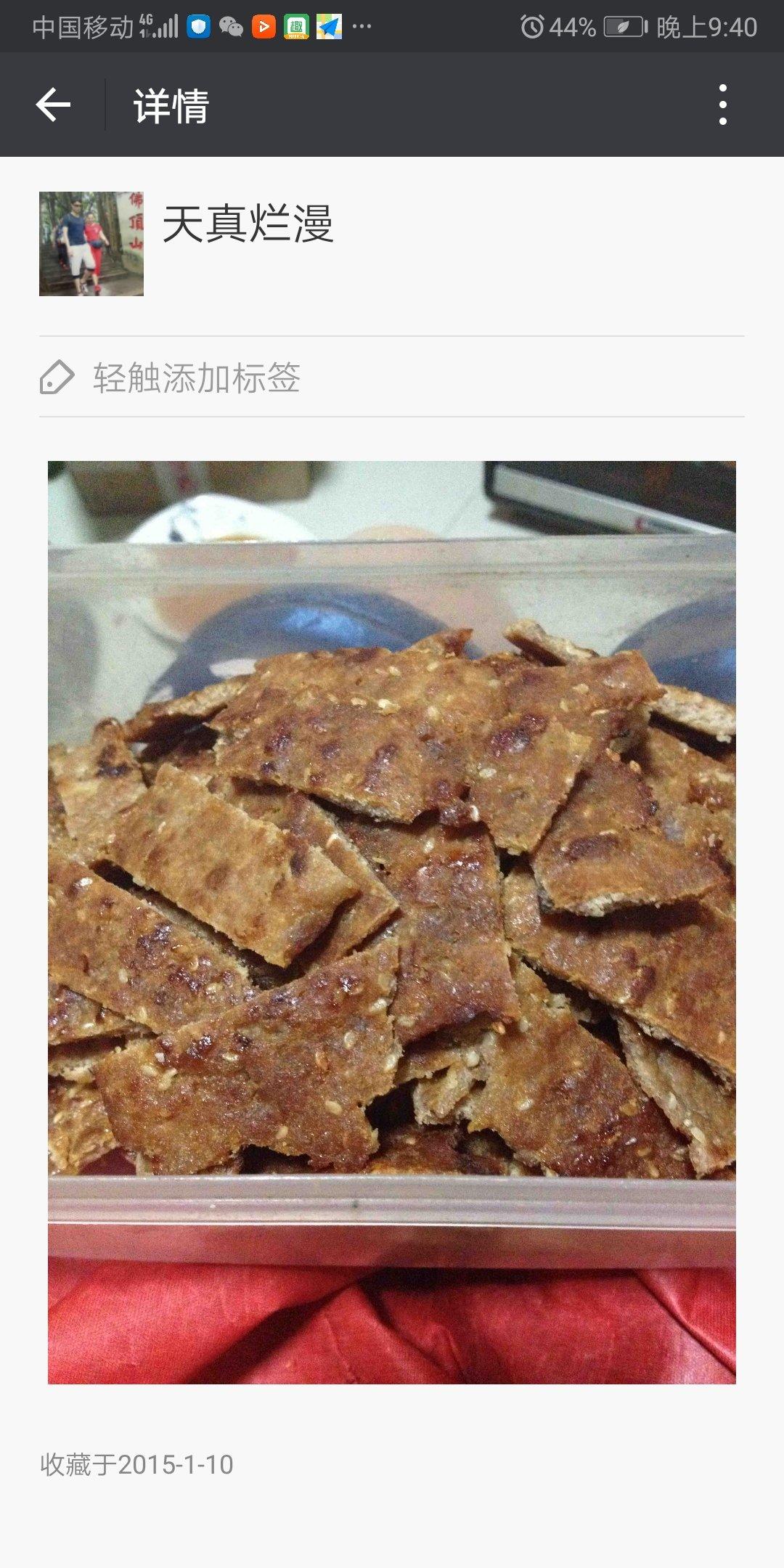Open the three-dot overflow menu
Viewport: 784px width, 1568px height.
722,105
